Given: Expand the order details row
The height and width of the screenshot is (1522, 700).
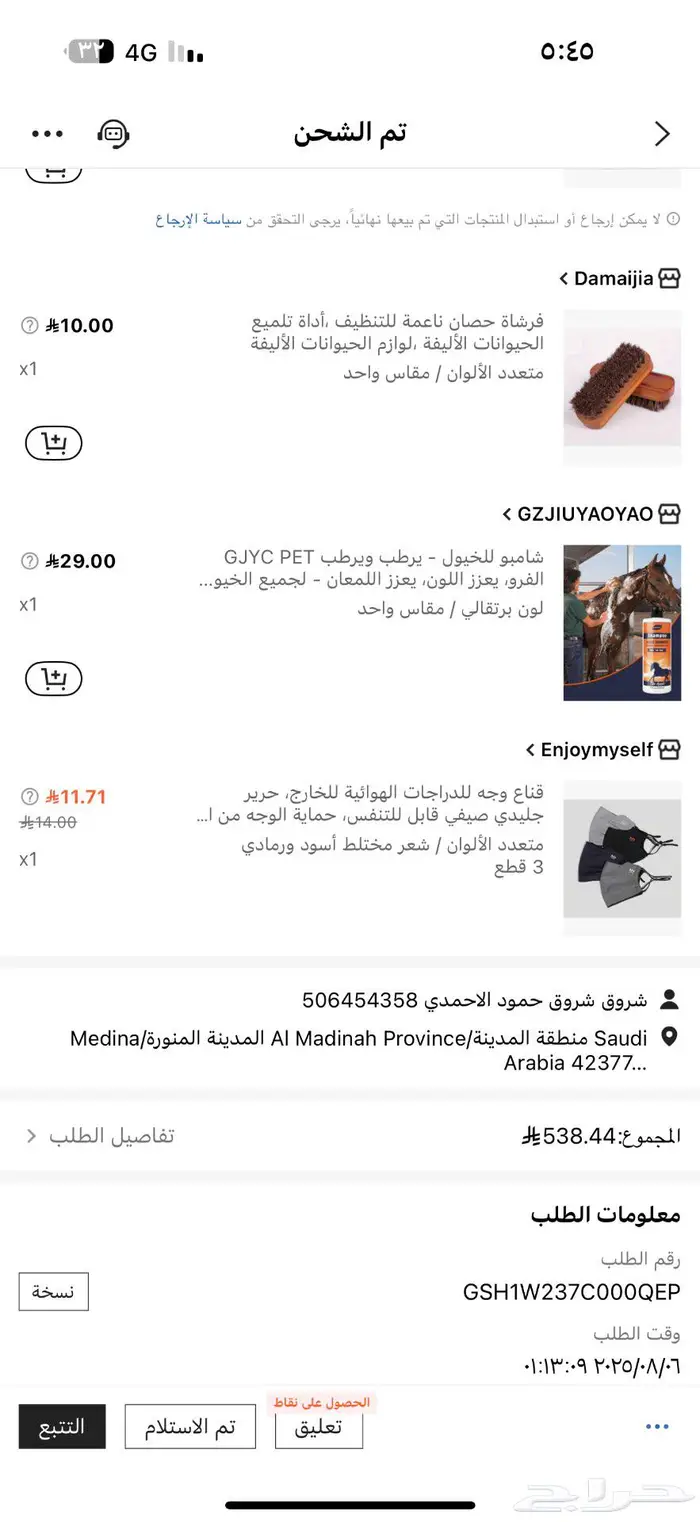Looking at the screenshot, I should [x=100, y=1136].
